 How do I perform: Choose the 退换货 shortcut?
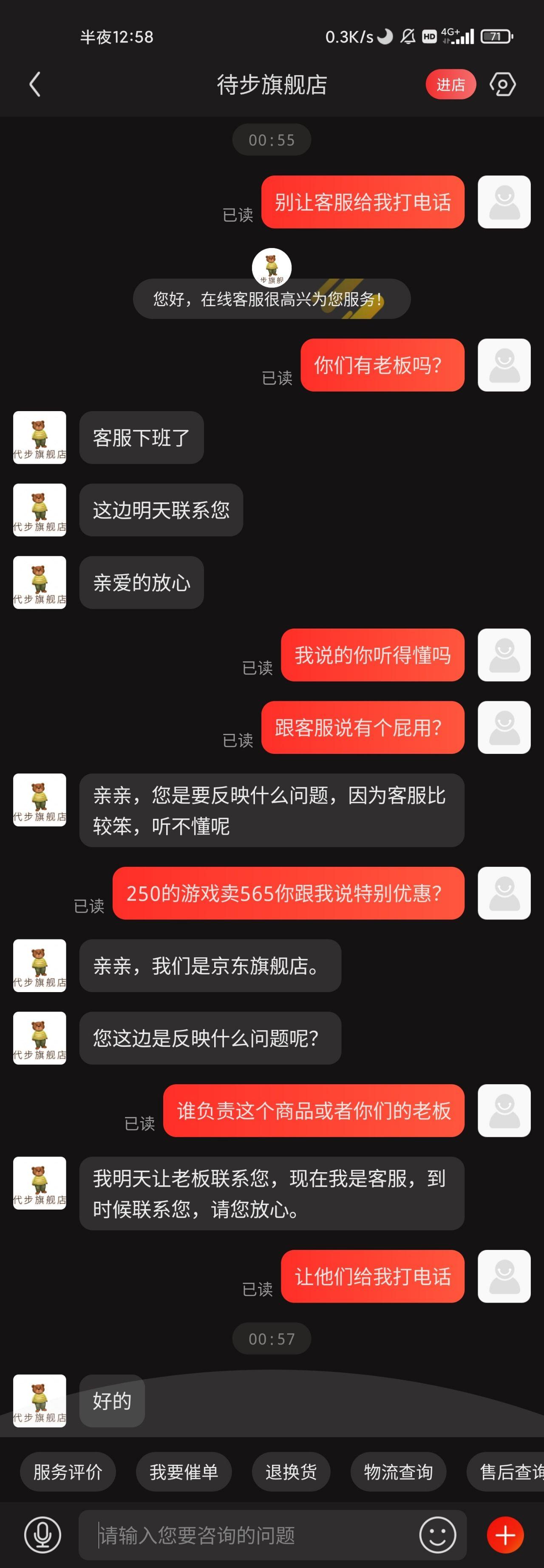pos(291,1472)
